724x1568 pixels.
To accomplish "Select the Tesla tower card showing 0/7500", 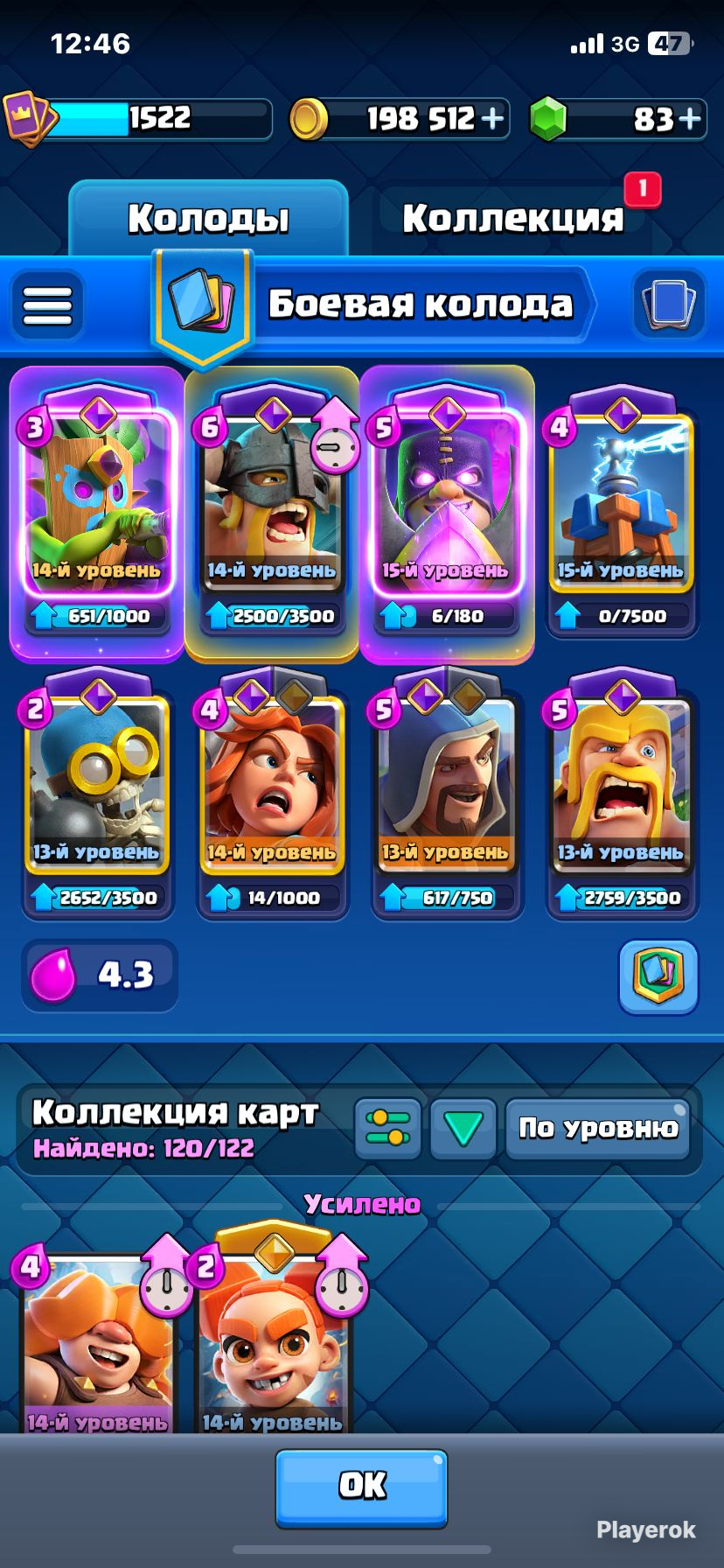I will [622, 520].
